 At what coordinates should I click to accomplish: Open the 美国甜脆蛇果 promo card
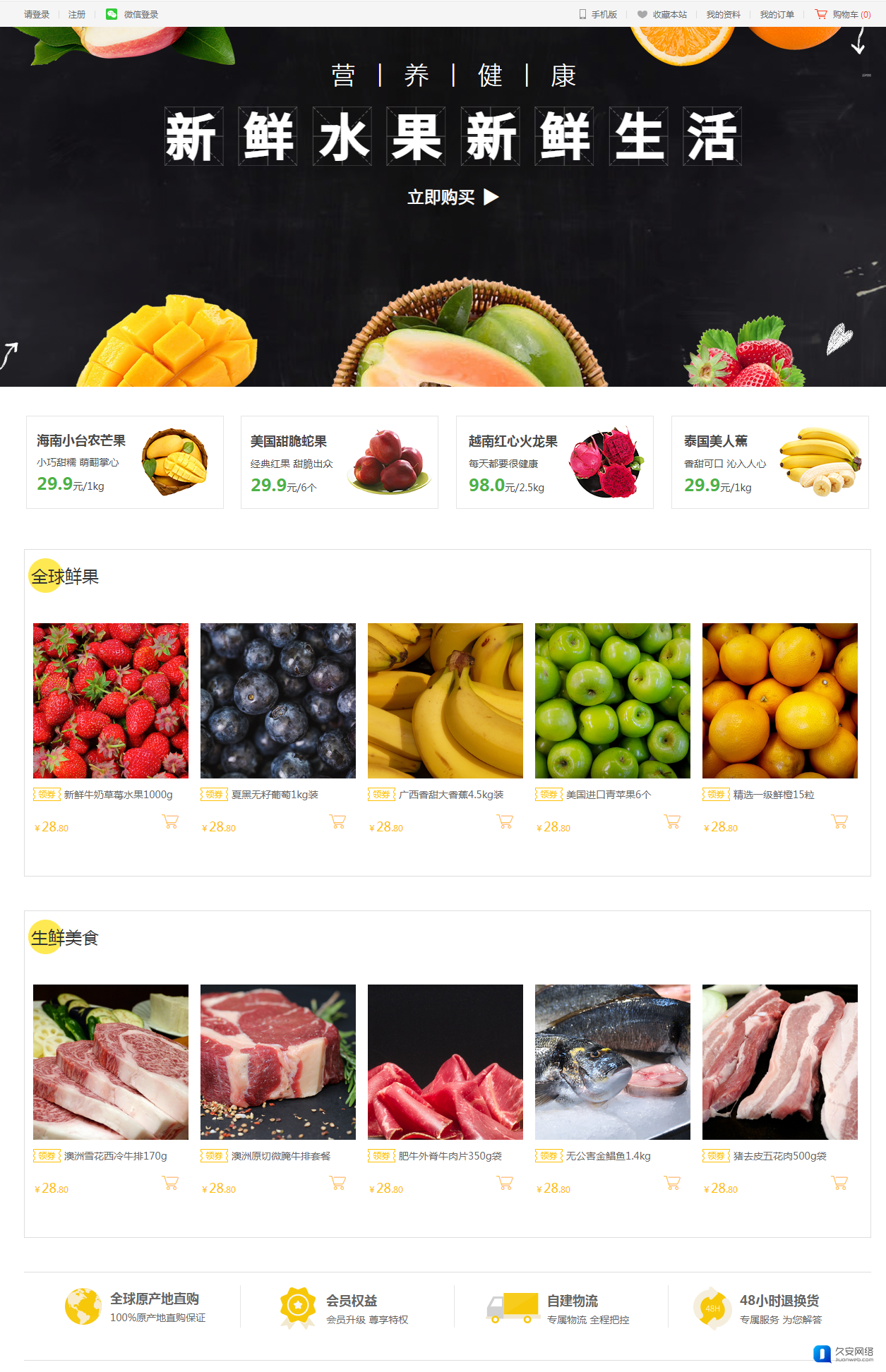pos(339,462)
